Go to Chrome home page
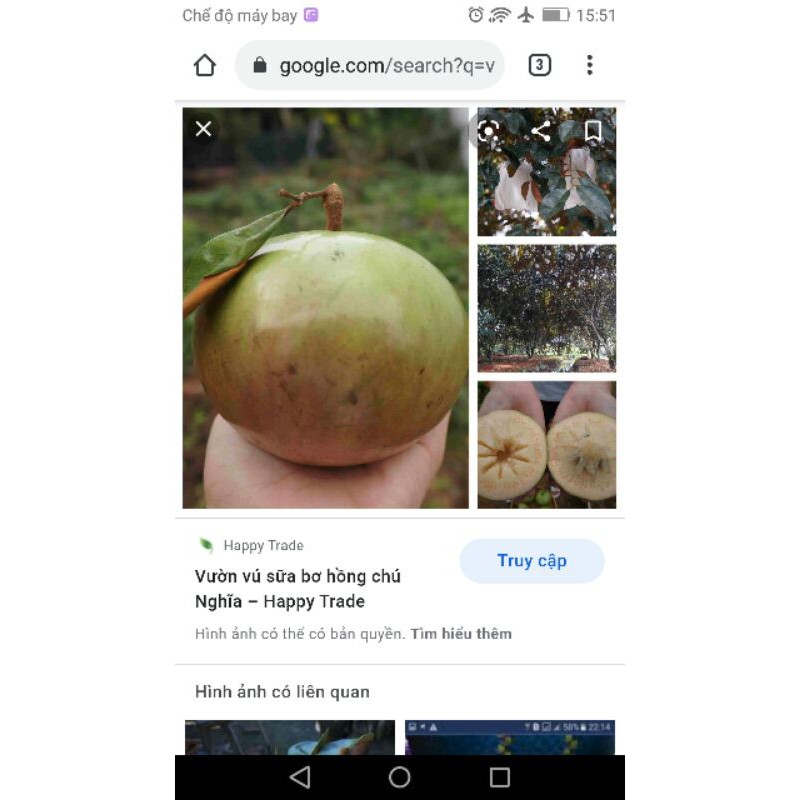Screen dimensions: 800x800 205,66
